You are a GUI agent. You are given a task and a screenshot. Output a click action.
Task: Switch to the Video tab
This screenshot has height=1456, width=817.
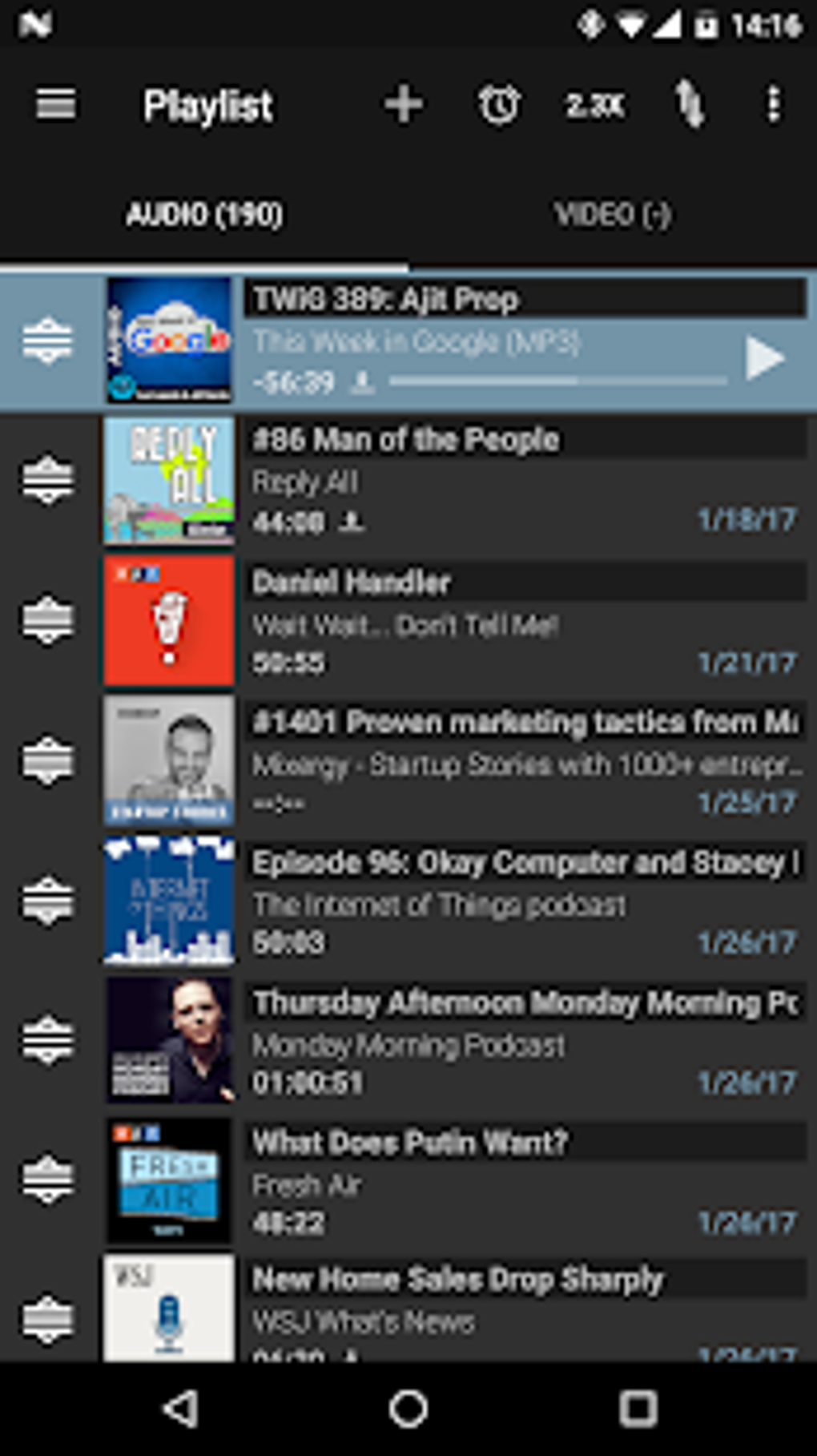[613, 215]
